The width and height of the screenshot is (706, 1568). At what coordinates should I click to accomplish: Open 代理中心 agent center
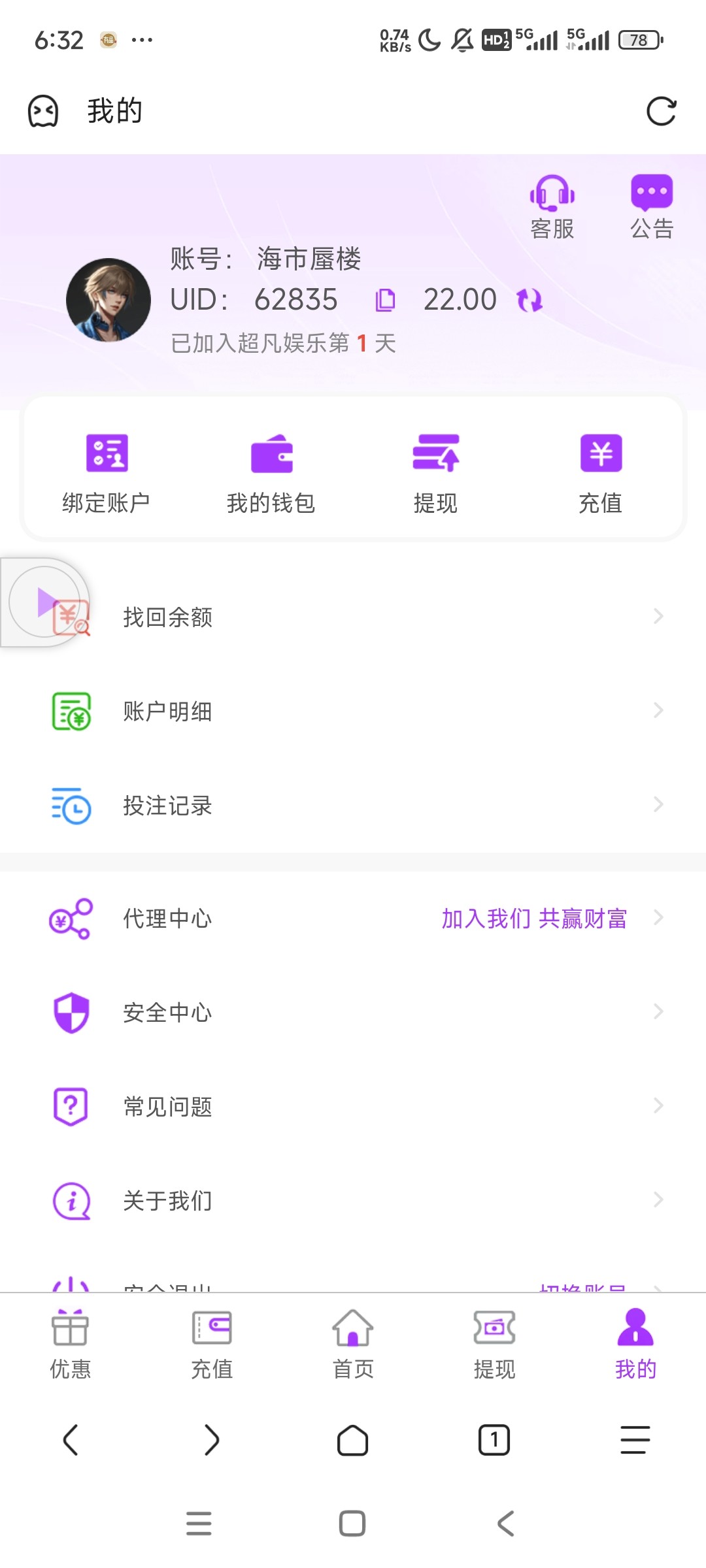pyautogui.click(x=353, y=919)
